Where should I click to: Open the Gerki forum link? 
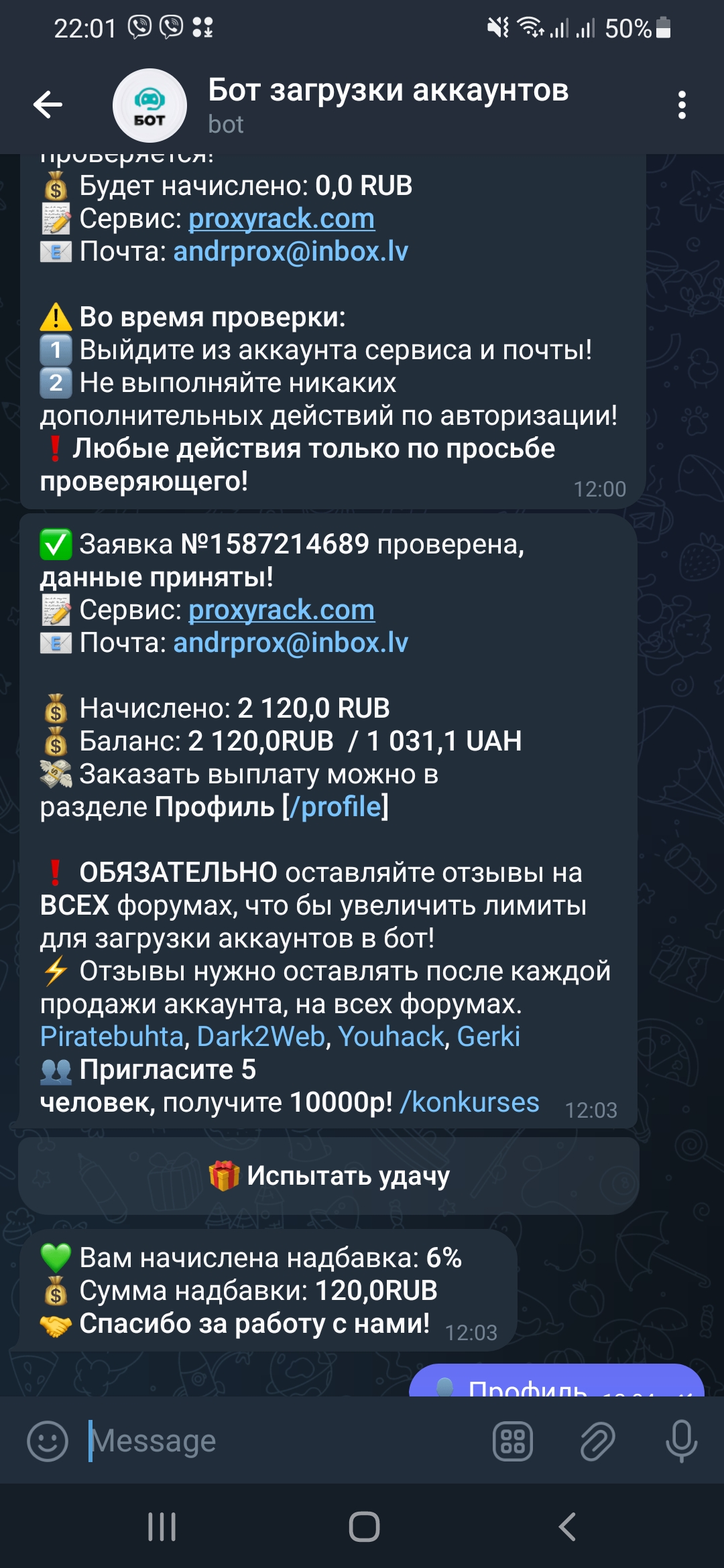click(x=488, y=1037)
